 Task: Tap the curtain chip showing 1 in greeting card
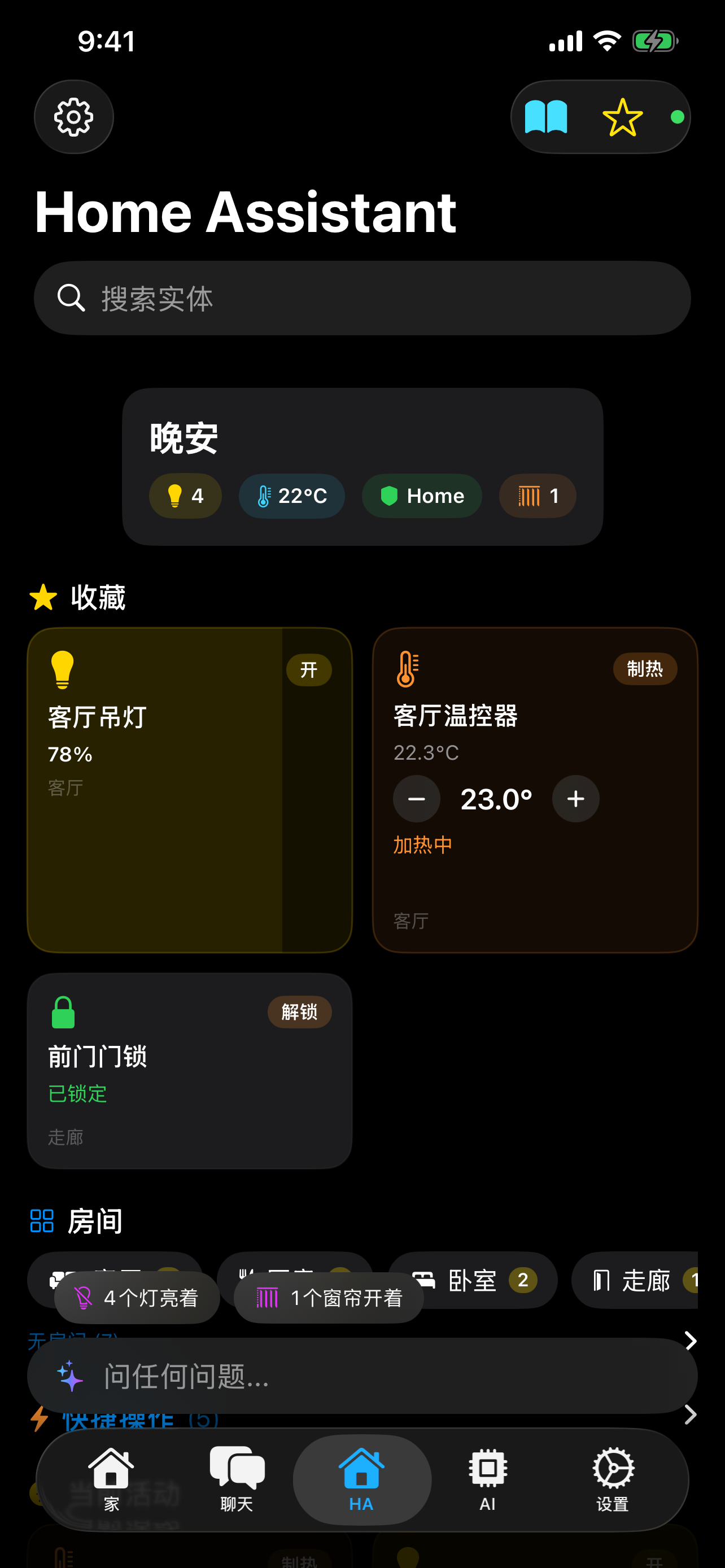coord(536,496)
